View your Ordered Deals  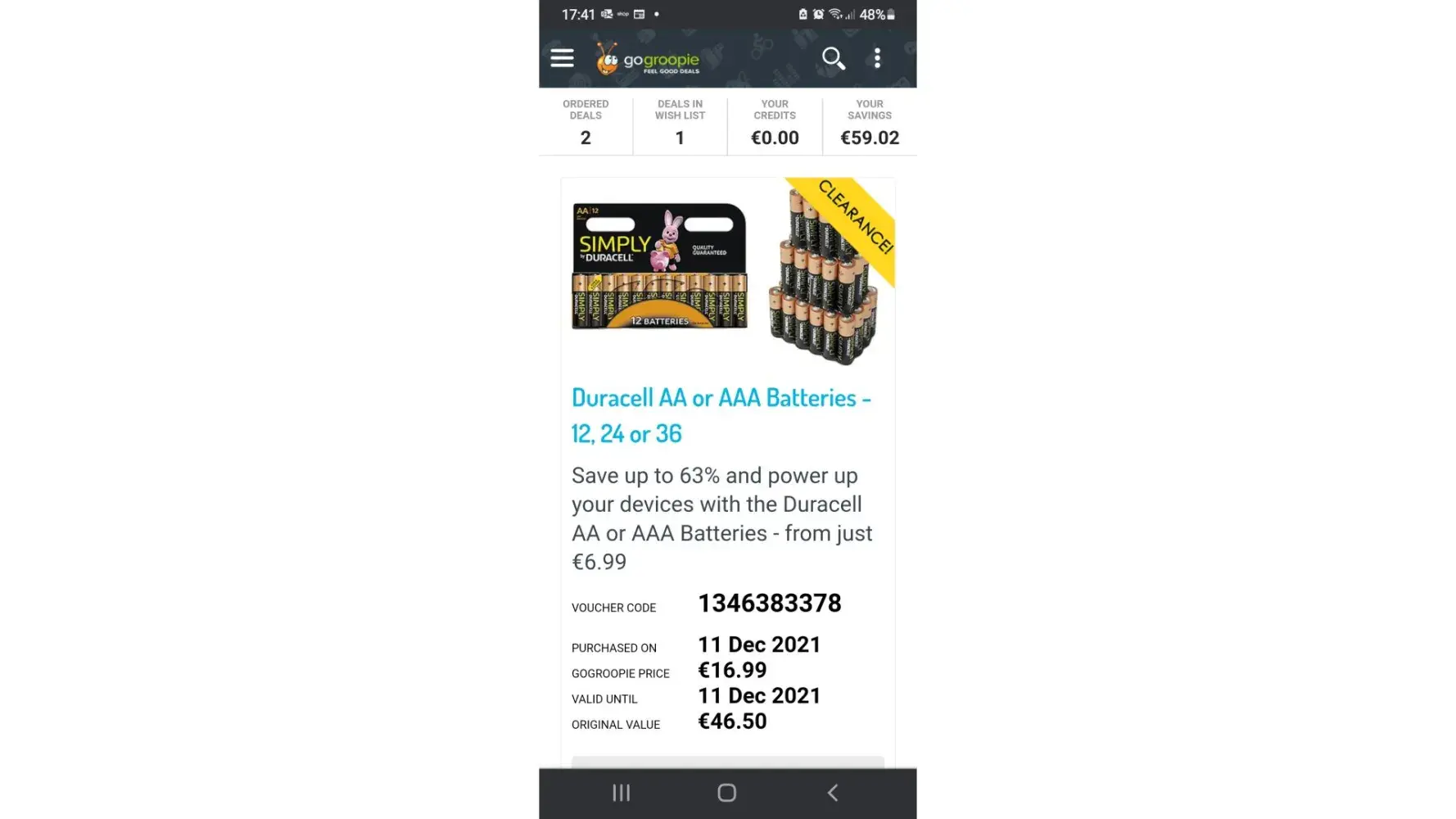coord(586,123)
